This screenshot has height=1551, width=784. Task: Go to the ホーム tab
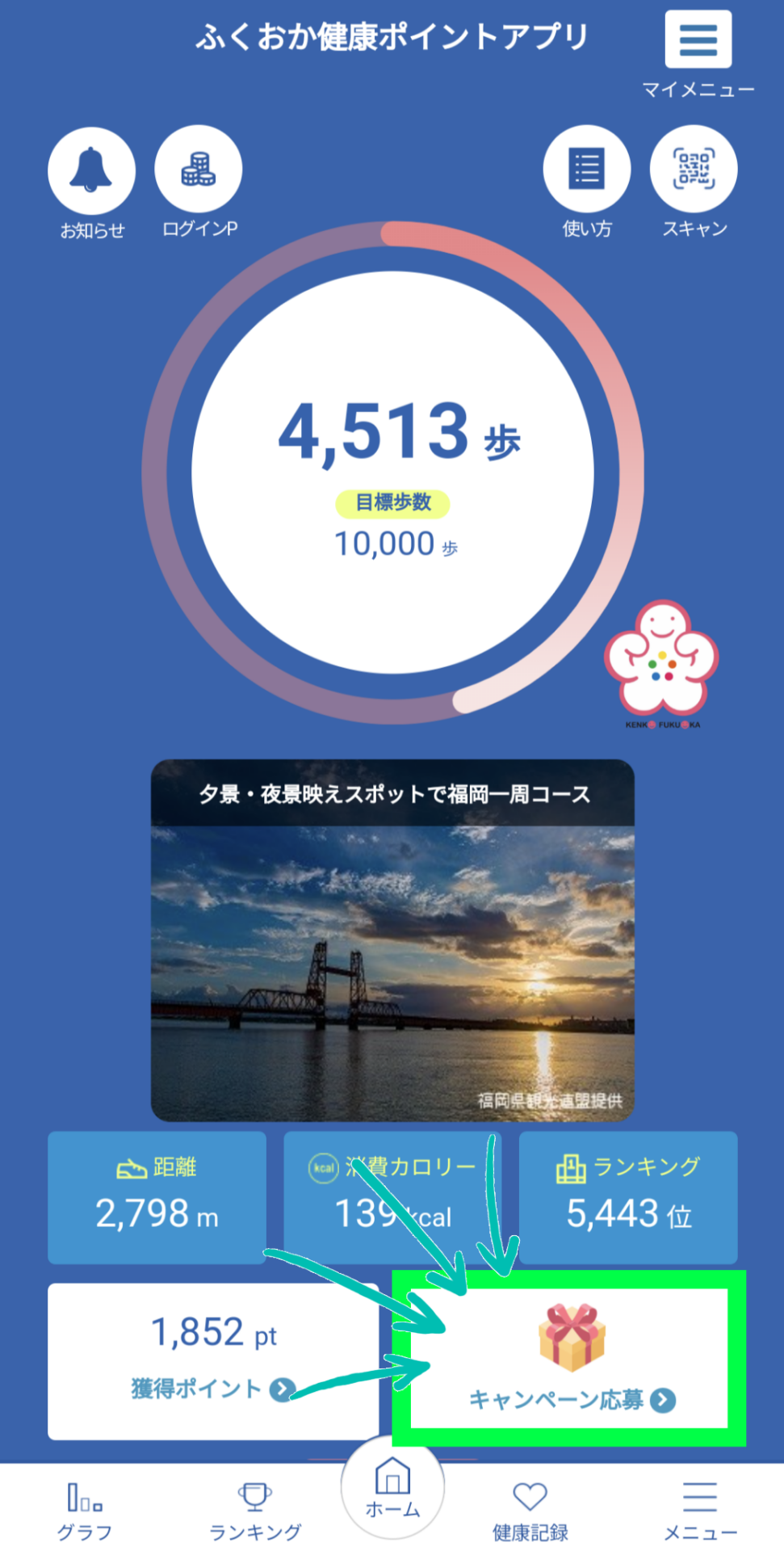(392, 1489)
